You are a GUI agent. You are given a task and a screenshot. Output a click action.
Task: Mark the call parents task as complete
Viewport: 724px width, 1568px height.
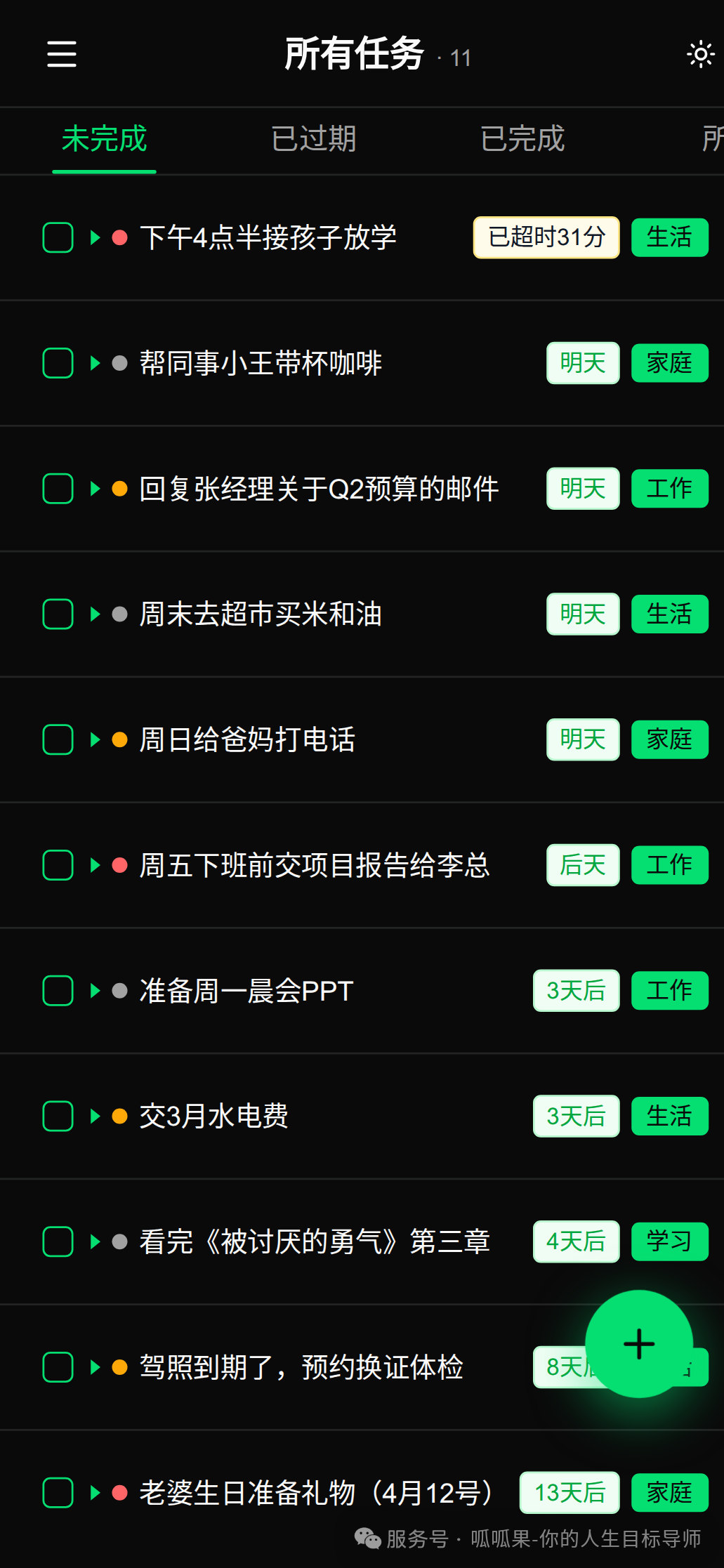(x=58, y=739)
